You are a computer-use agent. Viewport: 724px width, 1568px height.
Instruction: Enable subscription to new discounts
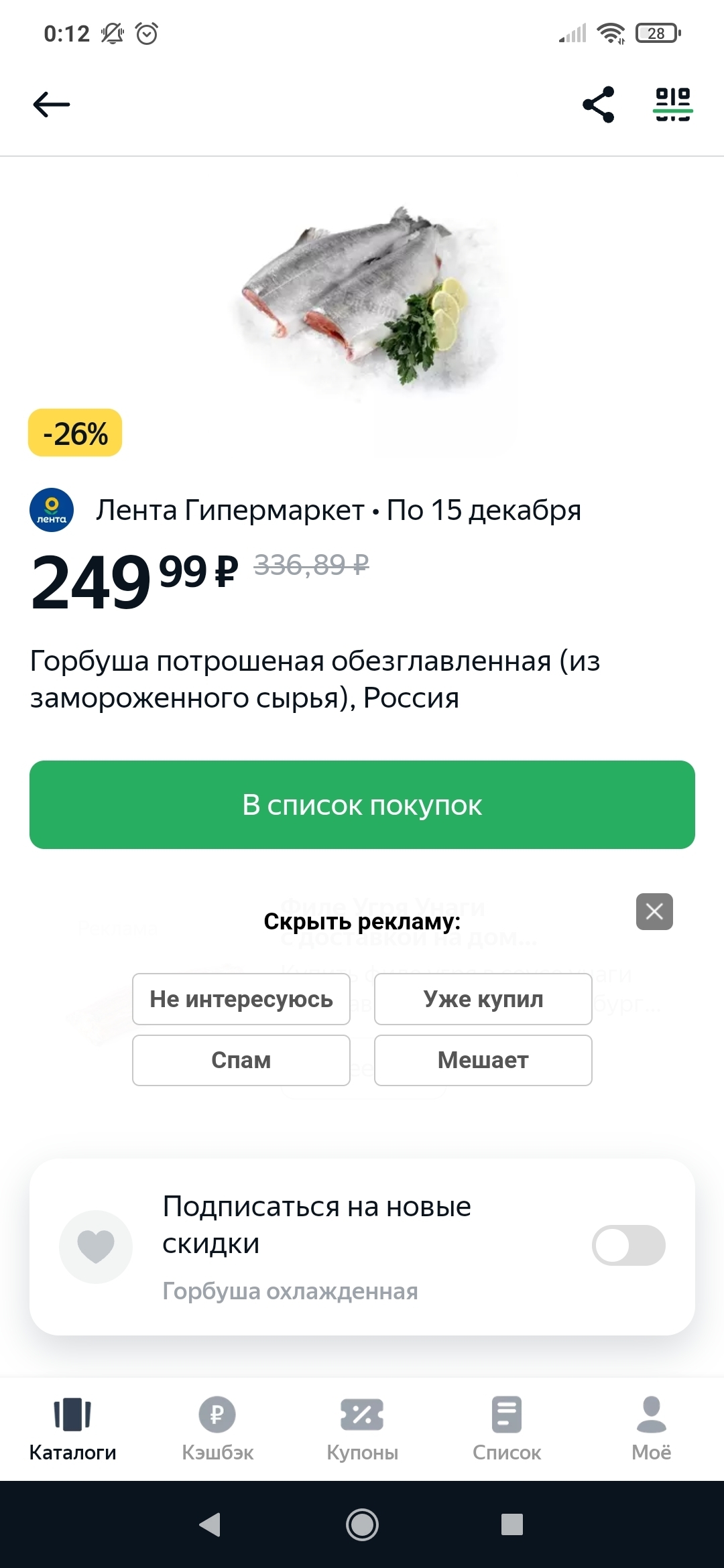(x=628, y=1245)
